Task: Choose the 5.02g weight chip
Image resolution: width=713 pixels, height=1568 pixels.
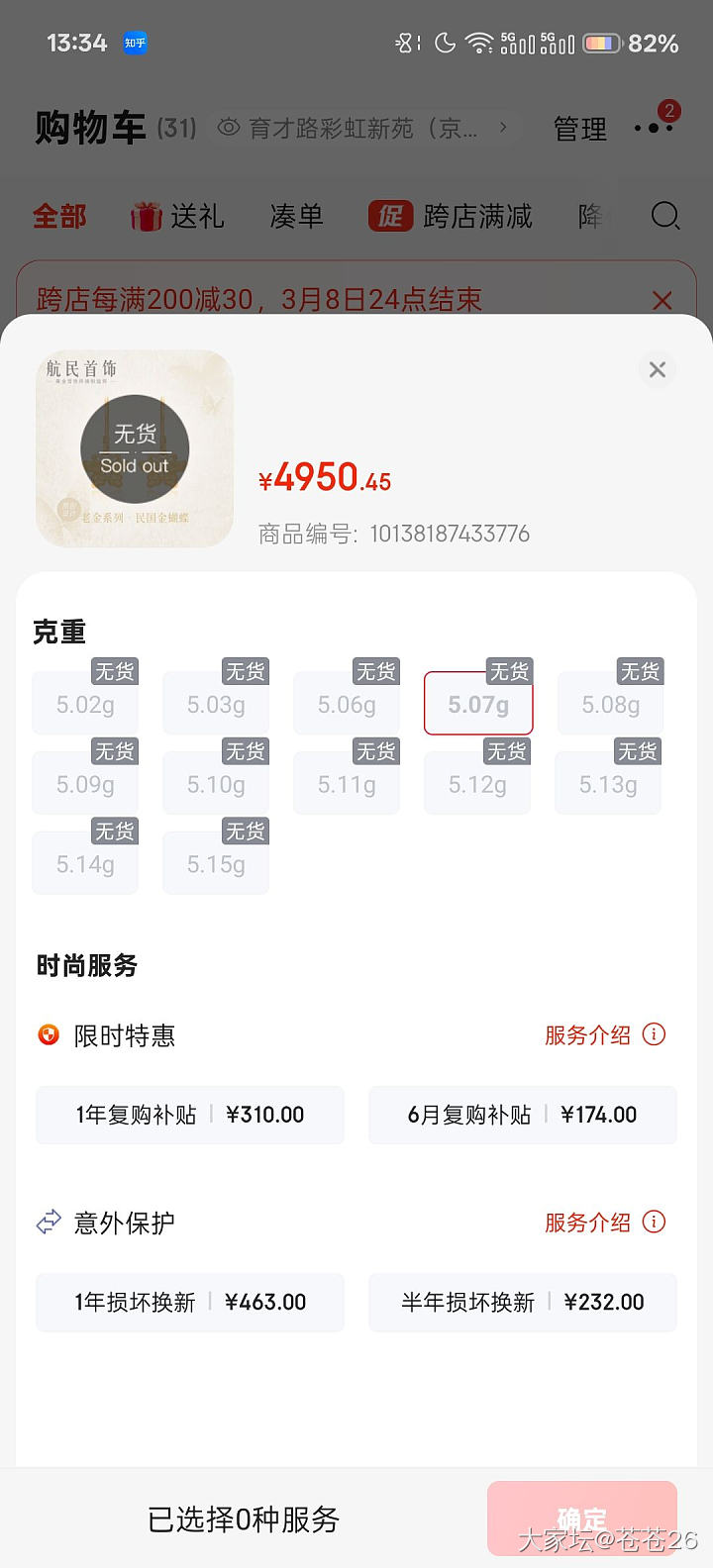Action: click(x=85, y=704)
